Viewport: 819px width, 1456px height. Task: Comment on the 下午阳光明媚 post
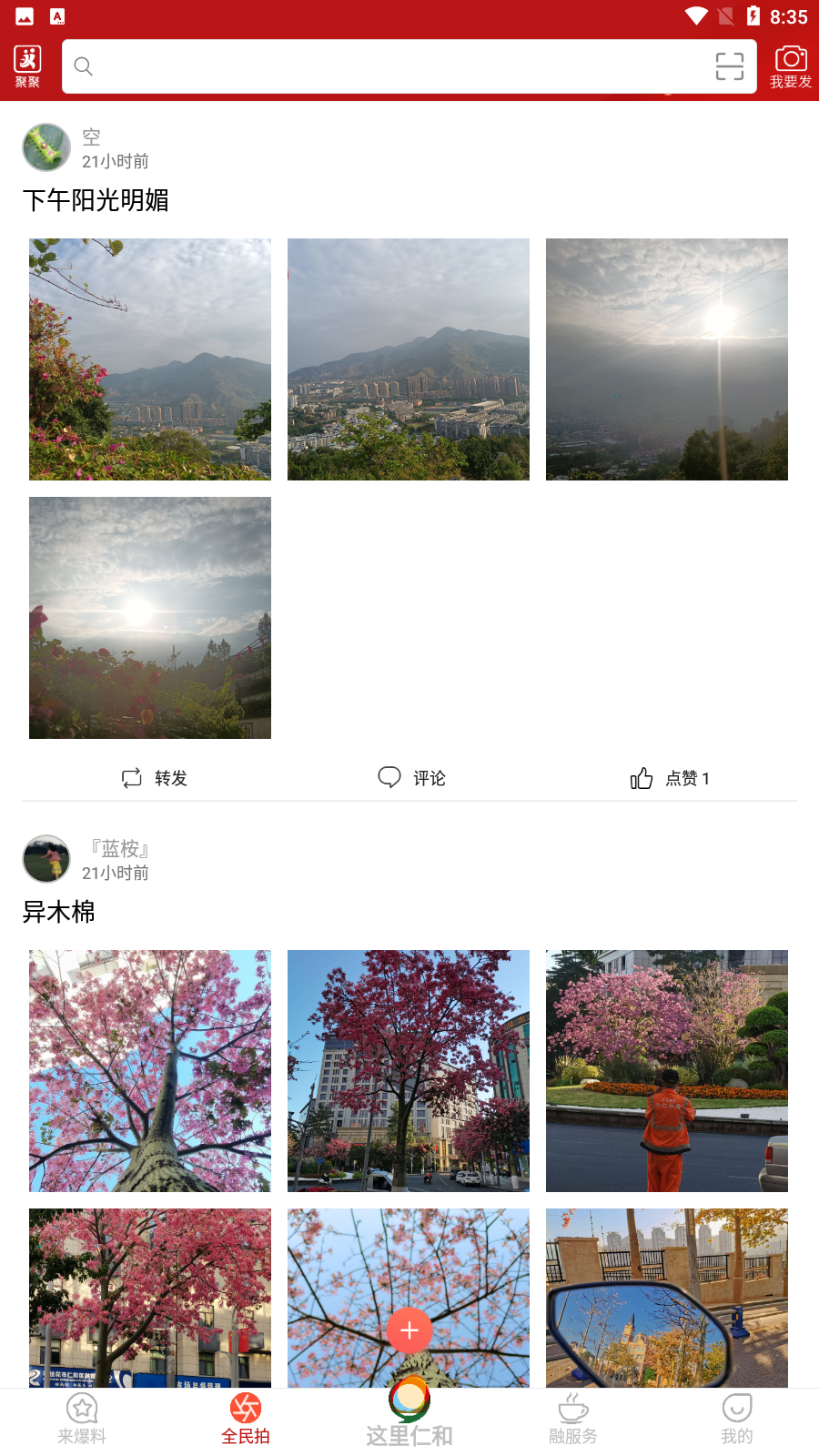pyautogui.click(x=411, y=778)
